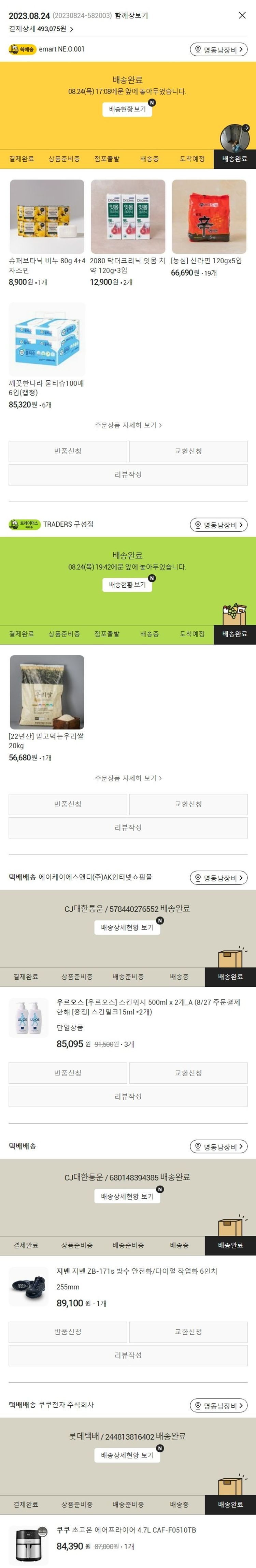Request exchange for 지벤 ZB-171s 안전화
Image resolution: width=256 pixels, height=1568 pixels.
[188, 1332]
